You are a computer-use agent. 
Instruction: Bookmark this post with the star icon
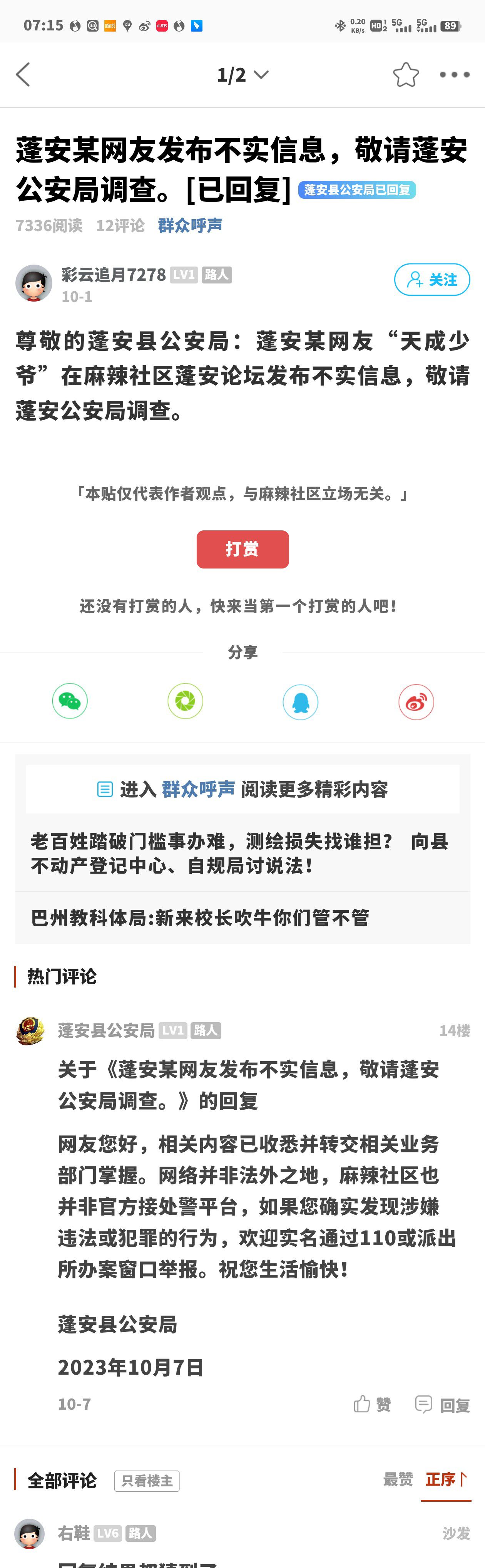405,75
